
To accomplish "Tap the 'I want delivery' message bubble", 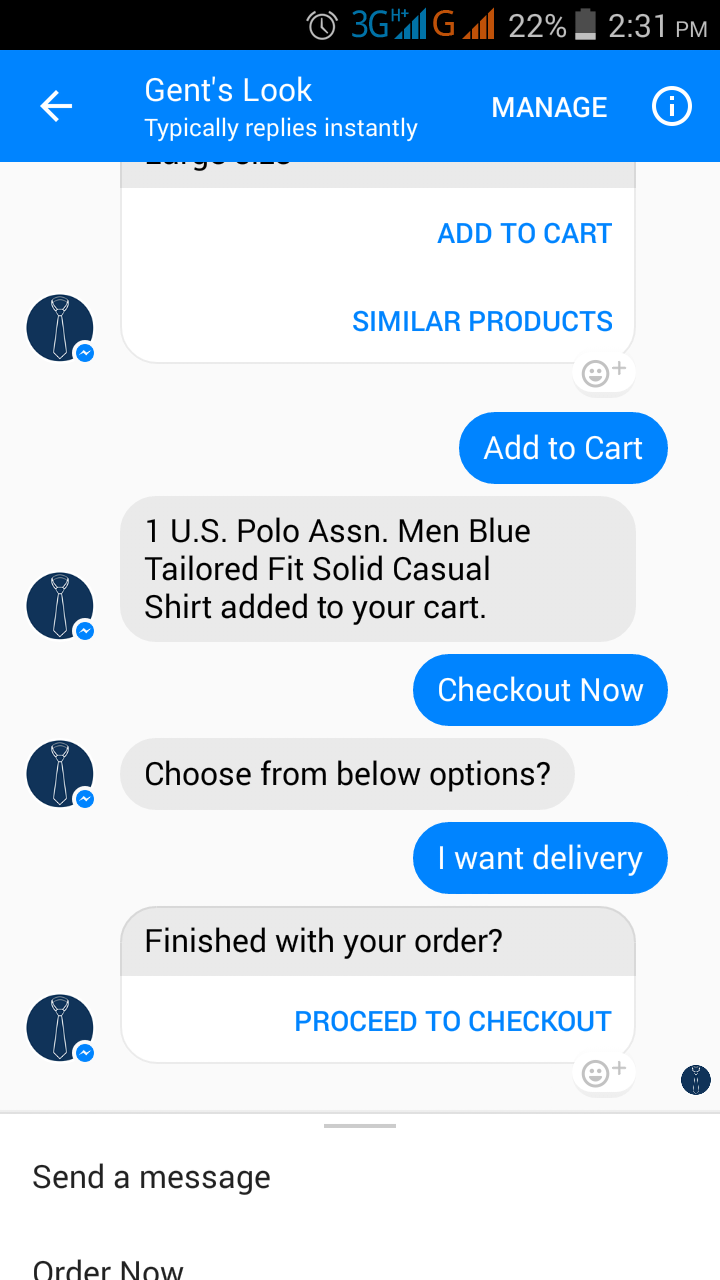I will (x=540, y=857).
